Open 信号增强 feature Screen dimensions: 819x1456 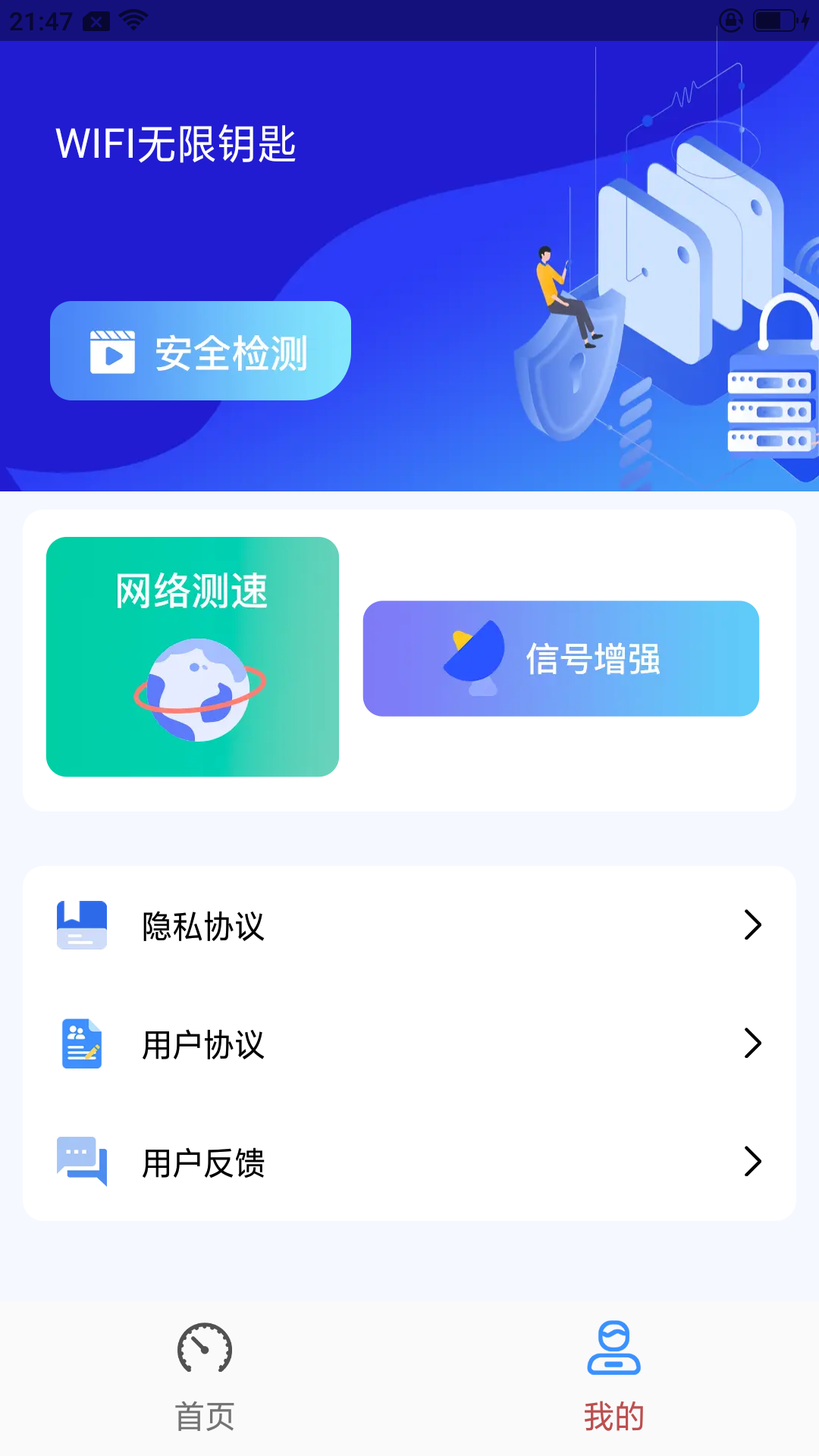pos(561,657)
